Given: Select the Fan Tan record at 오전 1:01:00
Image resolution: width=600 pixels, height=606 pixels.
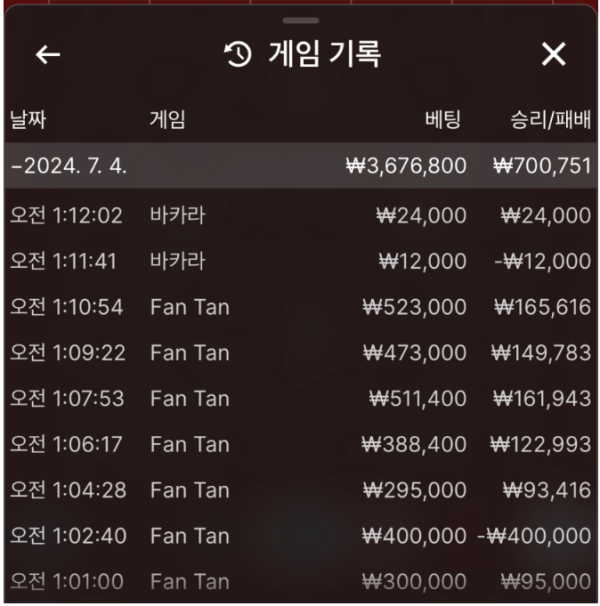Looking at the screenshot, I should (x=300, y=581).
